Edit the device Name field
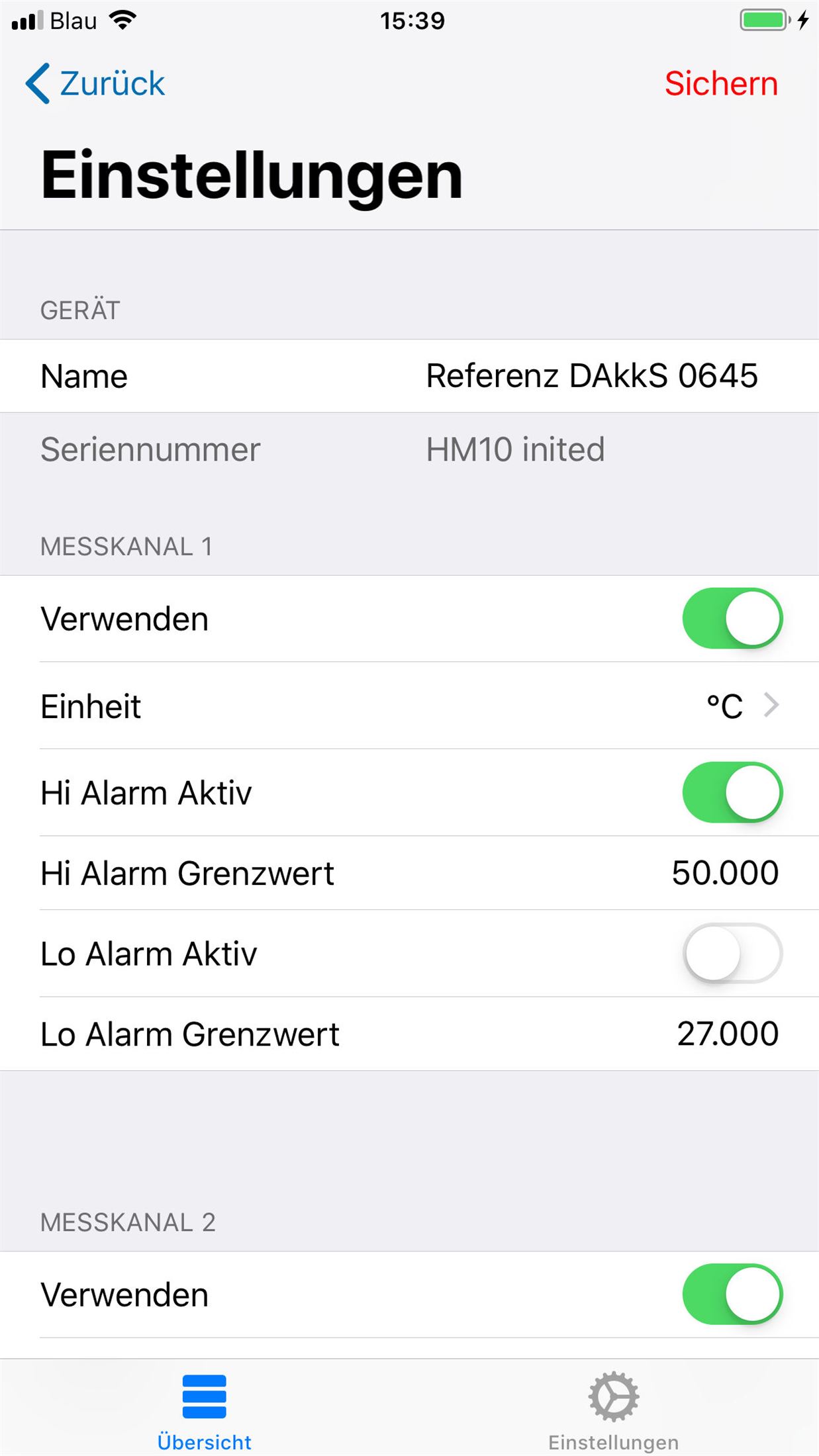819x1456 pixels. coord(591,376)
